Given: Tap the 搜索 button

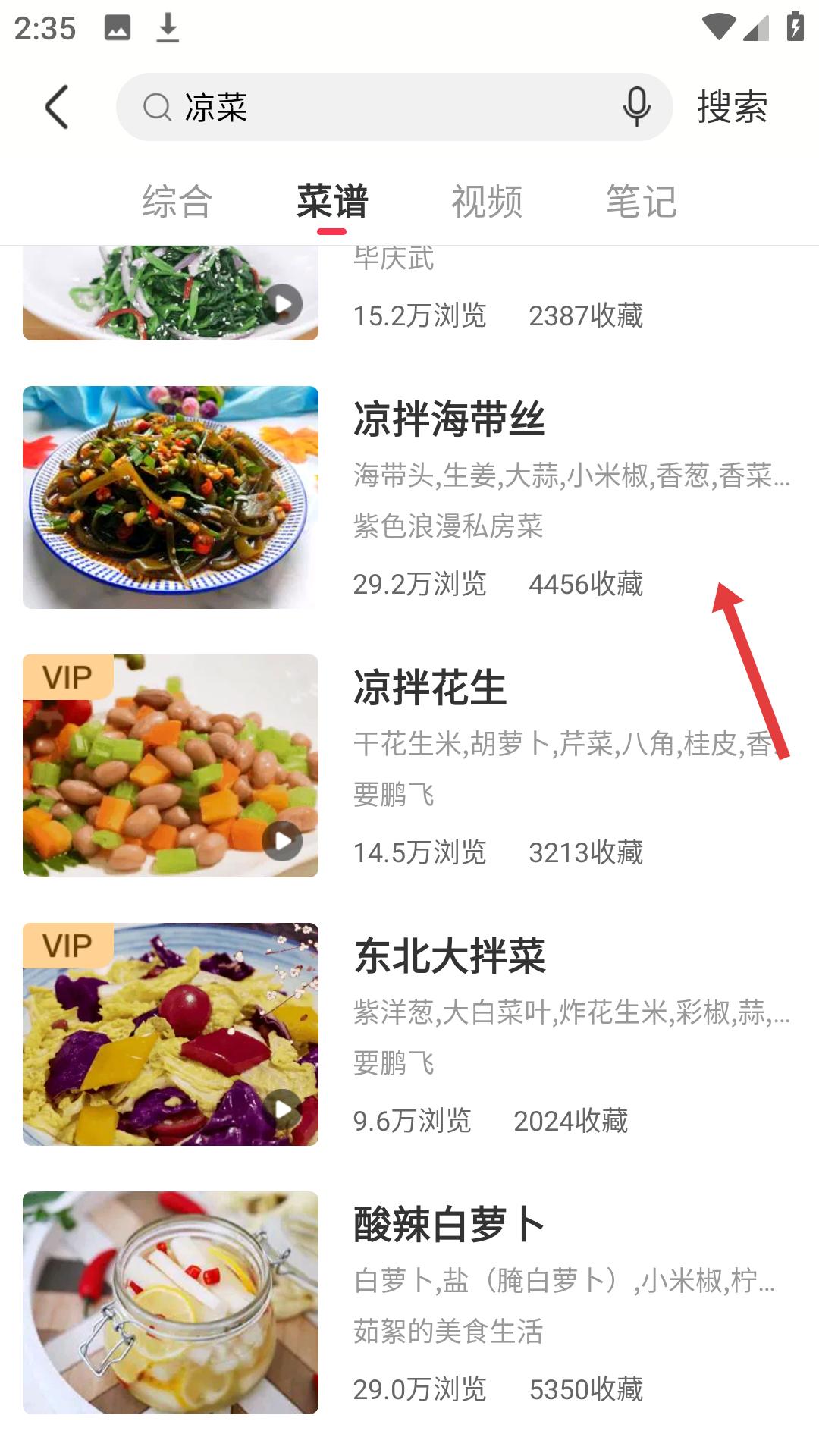Looking at the screenshot, I should 732,106.
